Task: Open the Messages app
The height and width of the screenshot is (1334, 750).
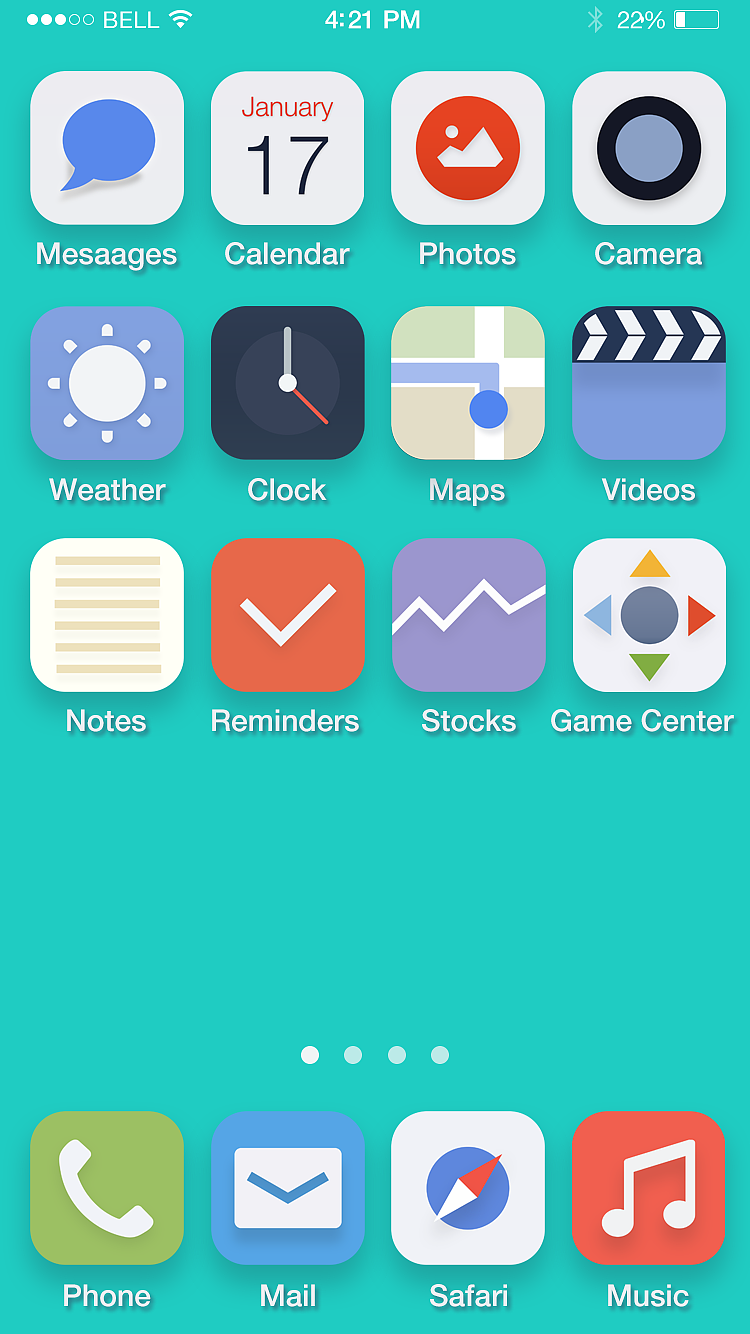Action: coord(107,147)
